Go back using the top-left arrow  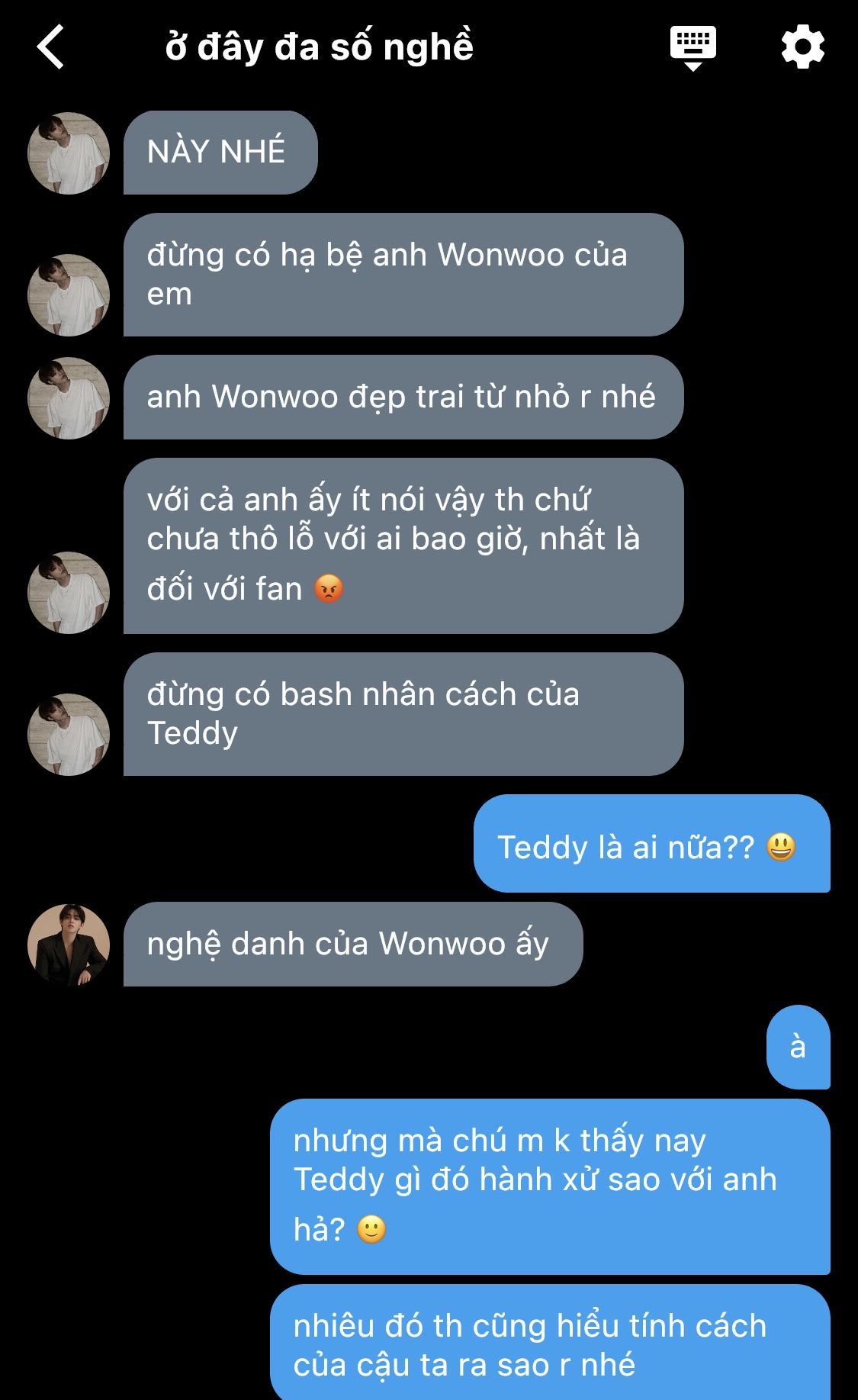(x=50, y=47)
